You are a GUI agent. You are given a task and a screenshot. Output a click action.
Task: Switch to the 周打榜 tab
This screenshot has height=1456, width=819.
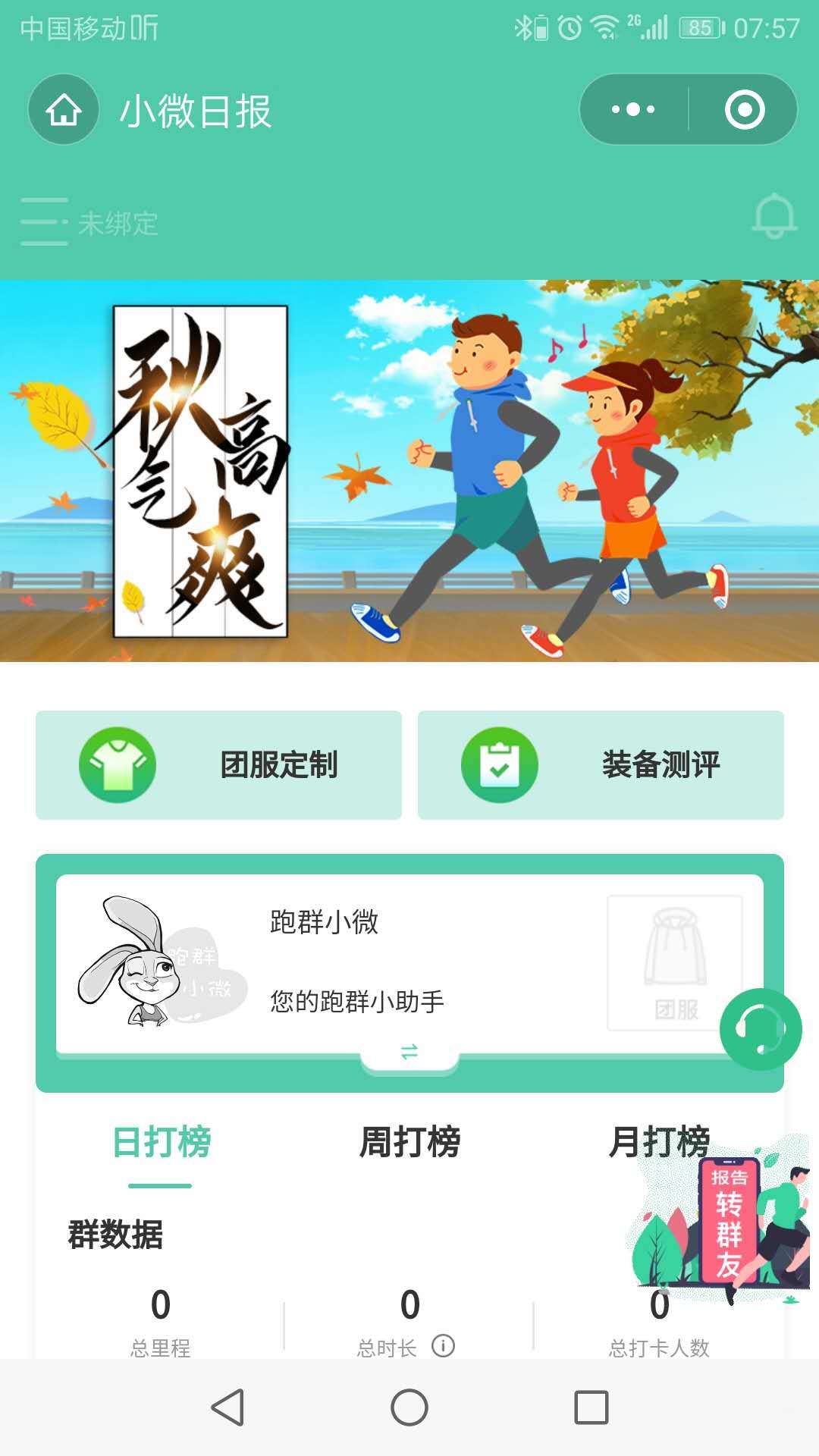[x=409, y=1142]
